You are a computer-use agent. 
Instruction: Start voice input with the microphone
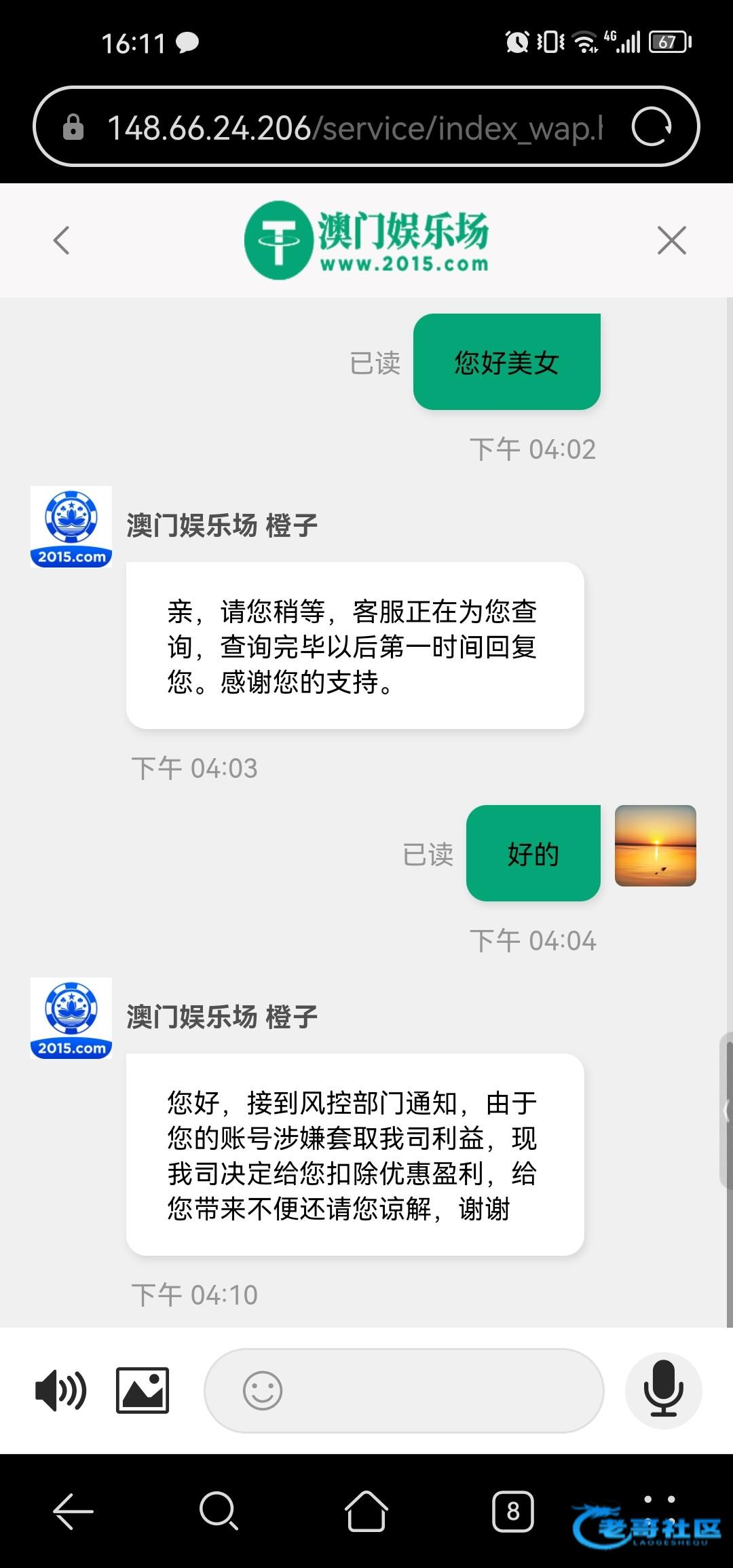point(663,1390)
